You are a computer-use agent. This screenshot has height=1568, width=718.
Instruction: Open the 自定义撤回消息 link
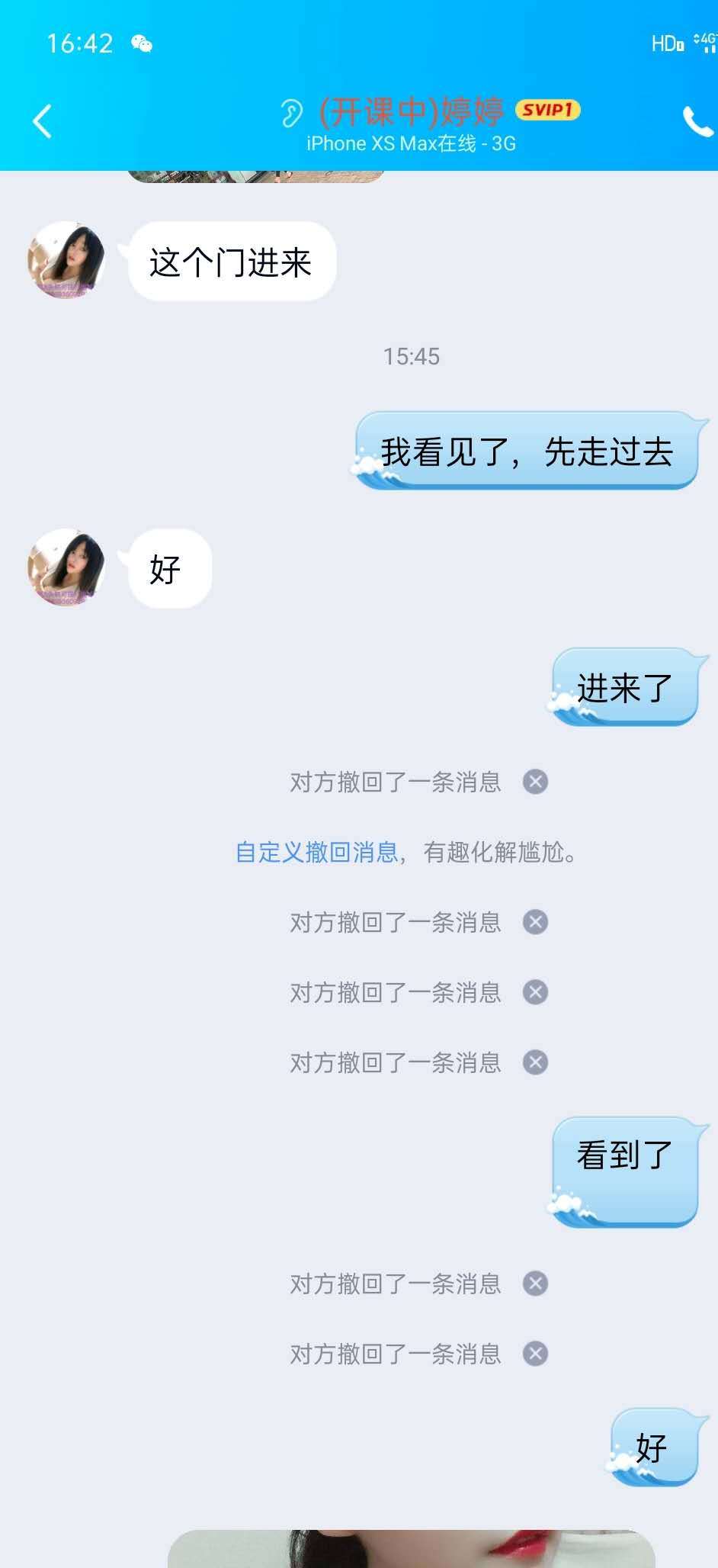[316, 853]
